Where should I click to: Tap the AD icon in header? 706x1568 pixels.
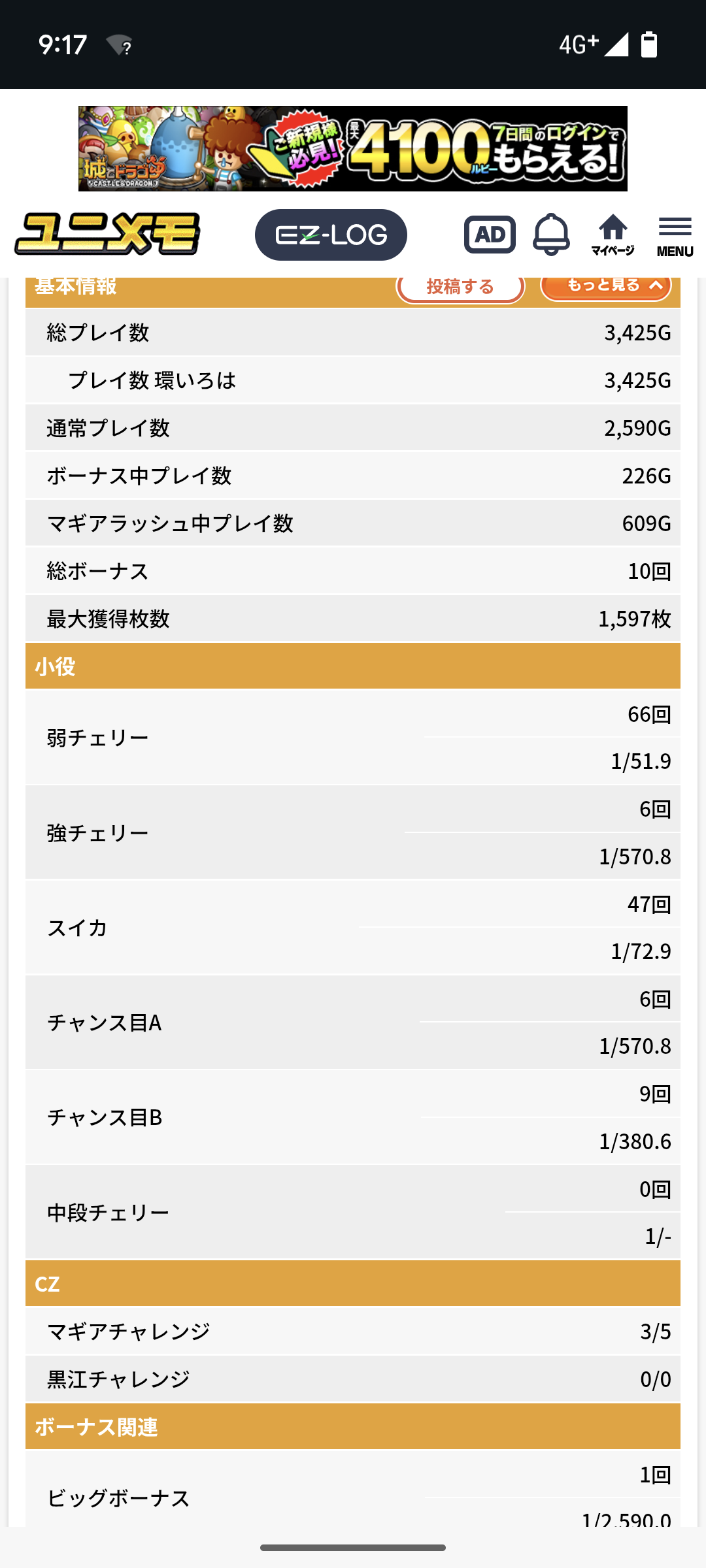pyautogui.click(x=490, y=235)
